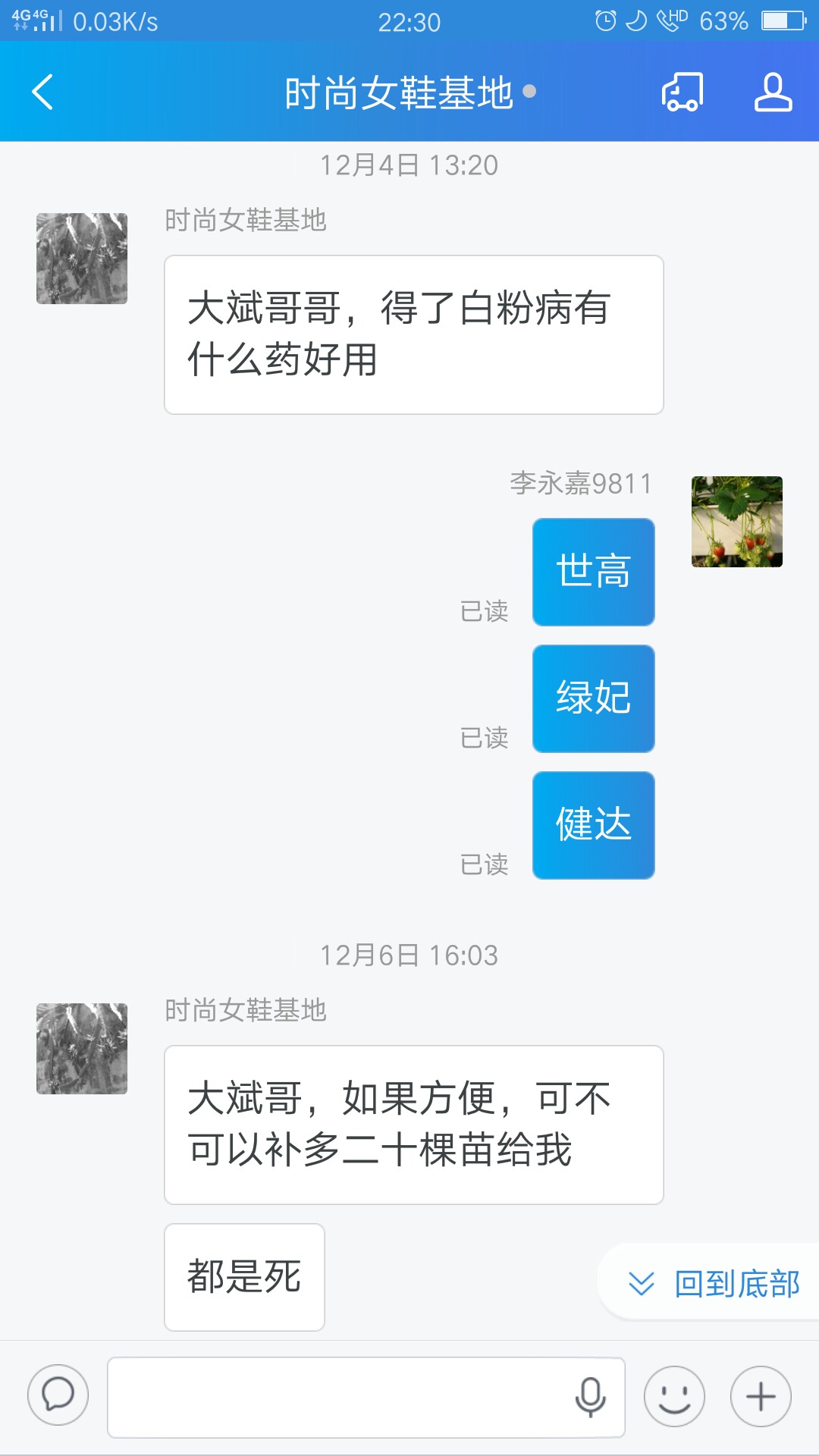819x1456 pixels.
Task: View the contact profile icon
Action: (773, 93)
